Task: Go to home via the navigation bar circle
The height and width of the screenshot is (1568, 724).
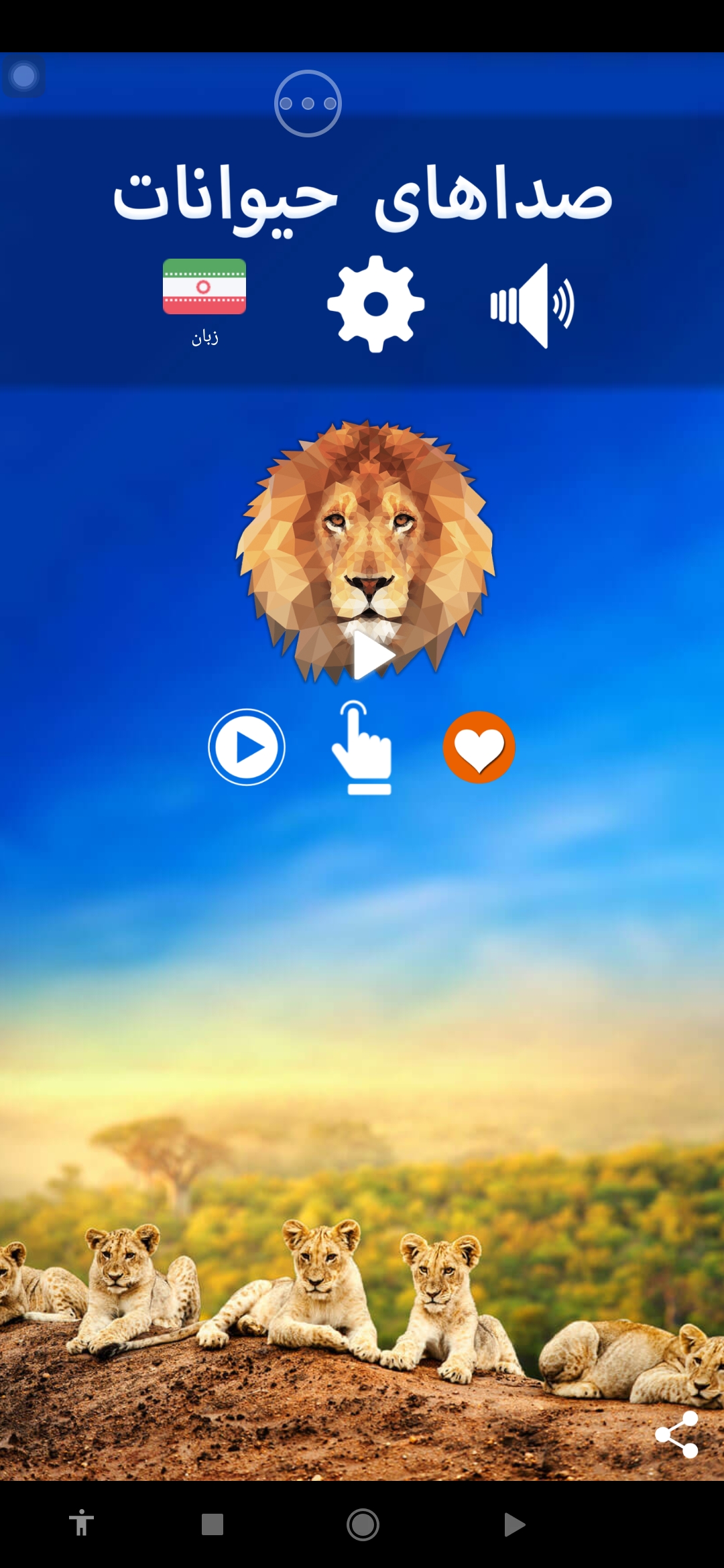Action: 363,1525
